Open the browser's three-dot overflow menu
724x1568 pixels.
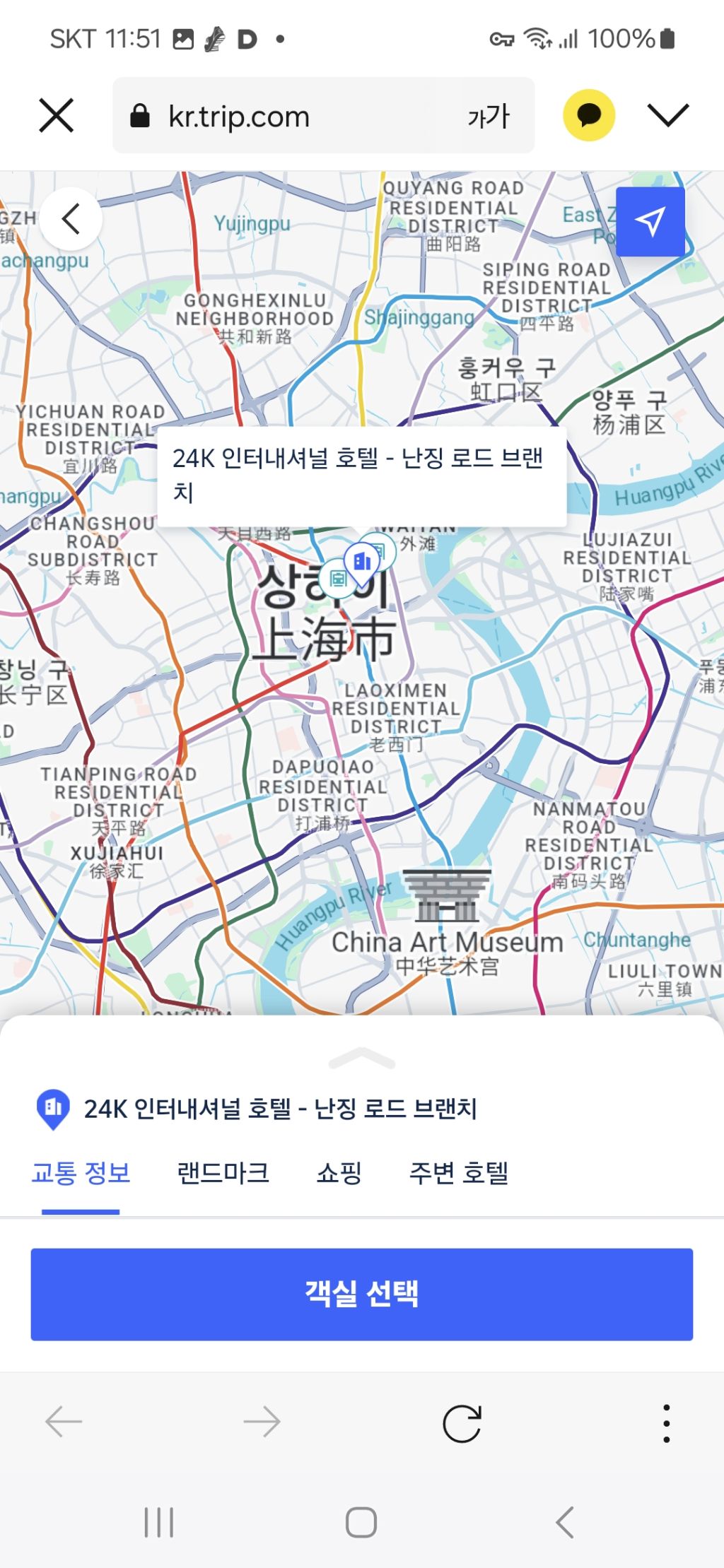click(666, 1422)
